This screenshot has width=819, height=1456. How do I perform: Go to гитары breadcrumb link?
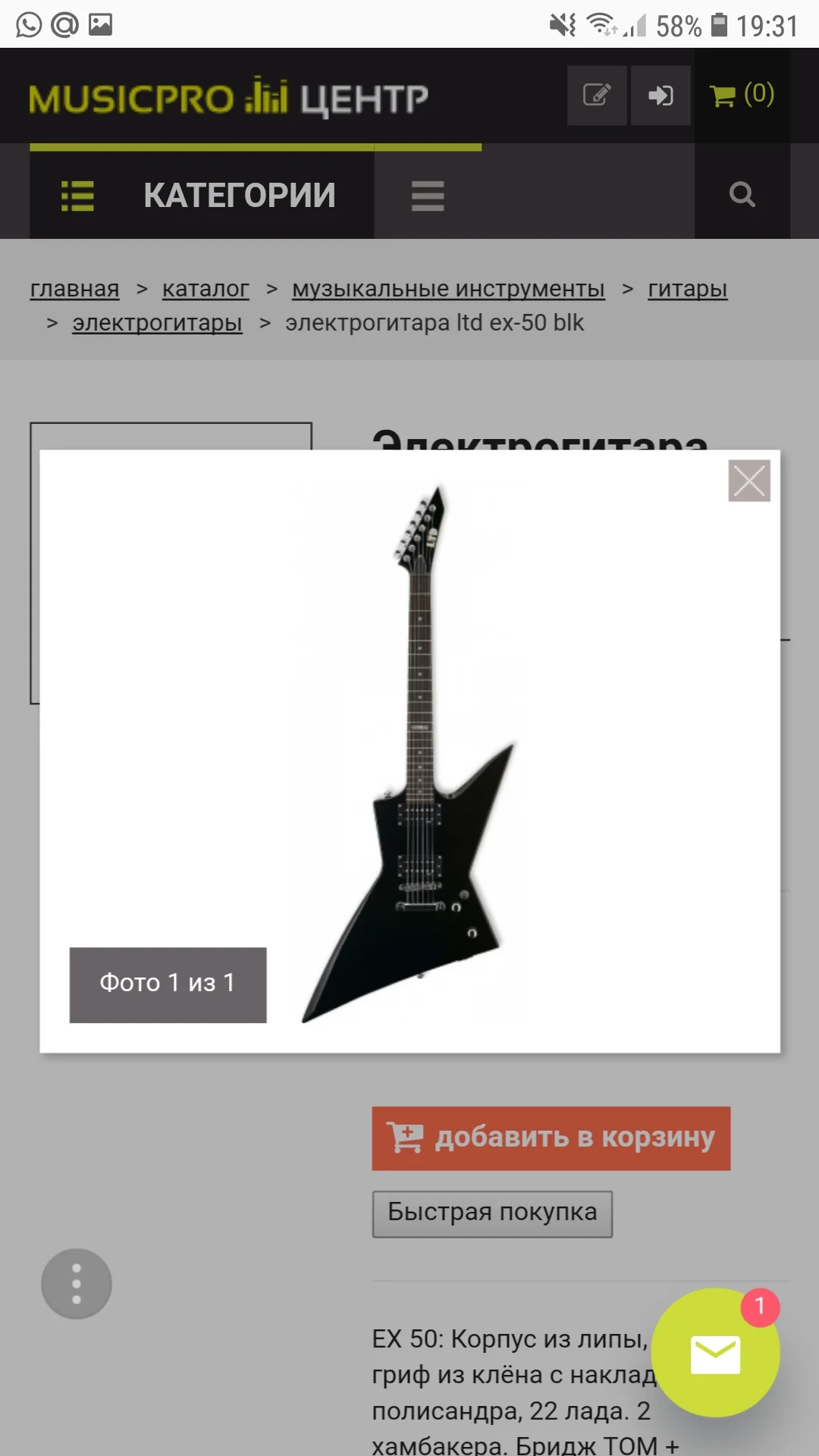pyautogui.click(x=687, y=289)
